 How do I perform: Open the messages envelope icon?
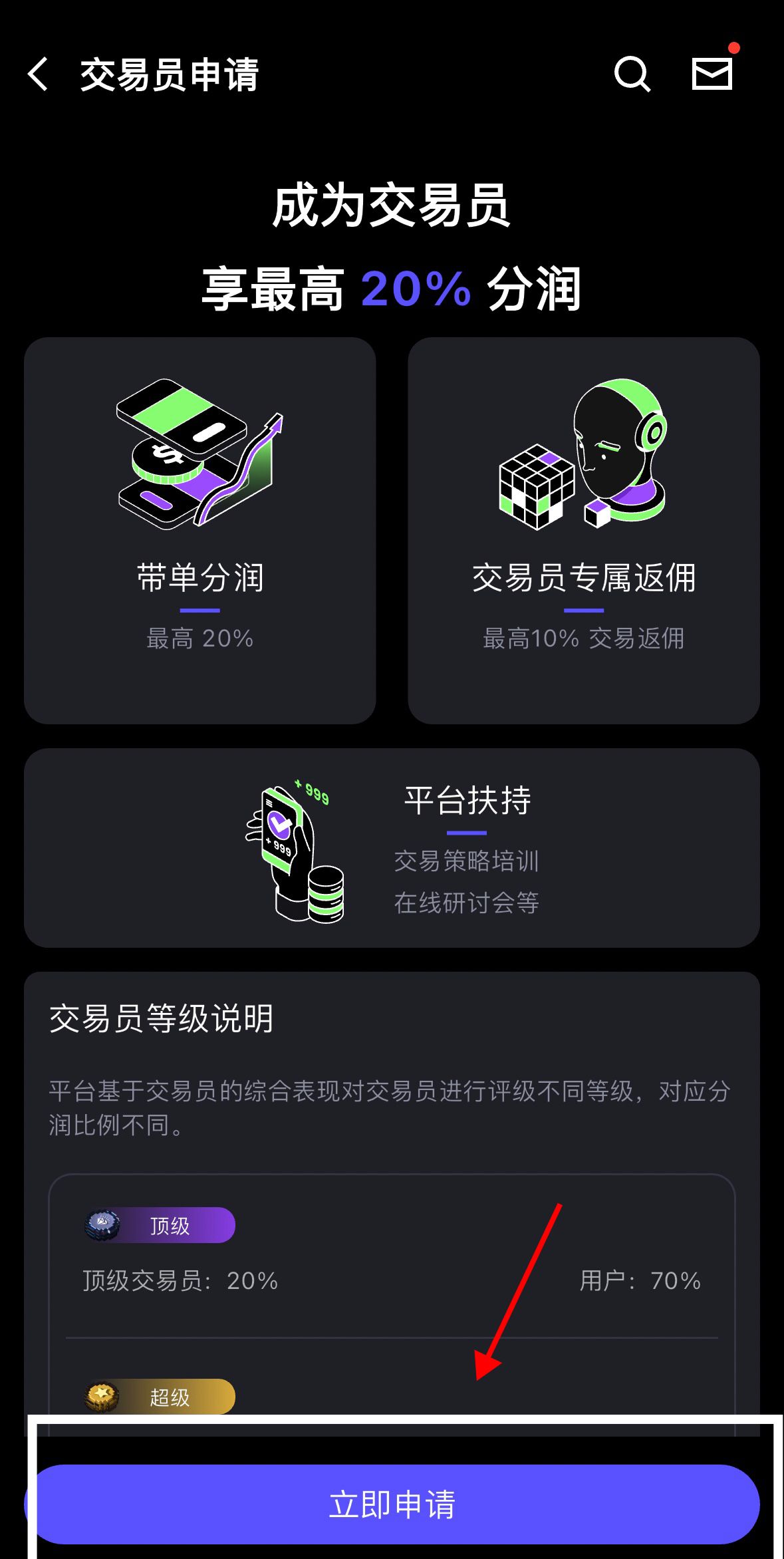tap(712, 73)
